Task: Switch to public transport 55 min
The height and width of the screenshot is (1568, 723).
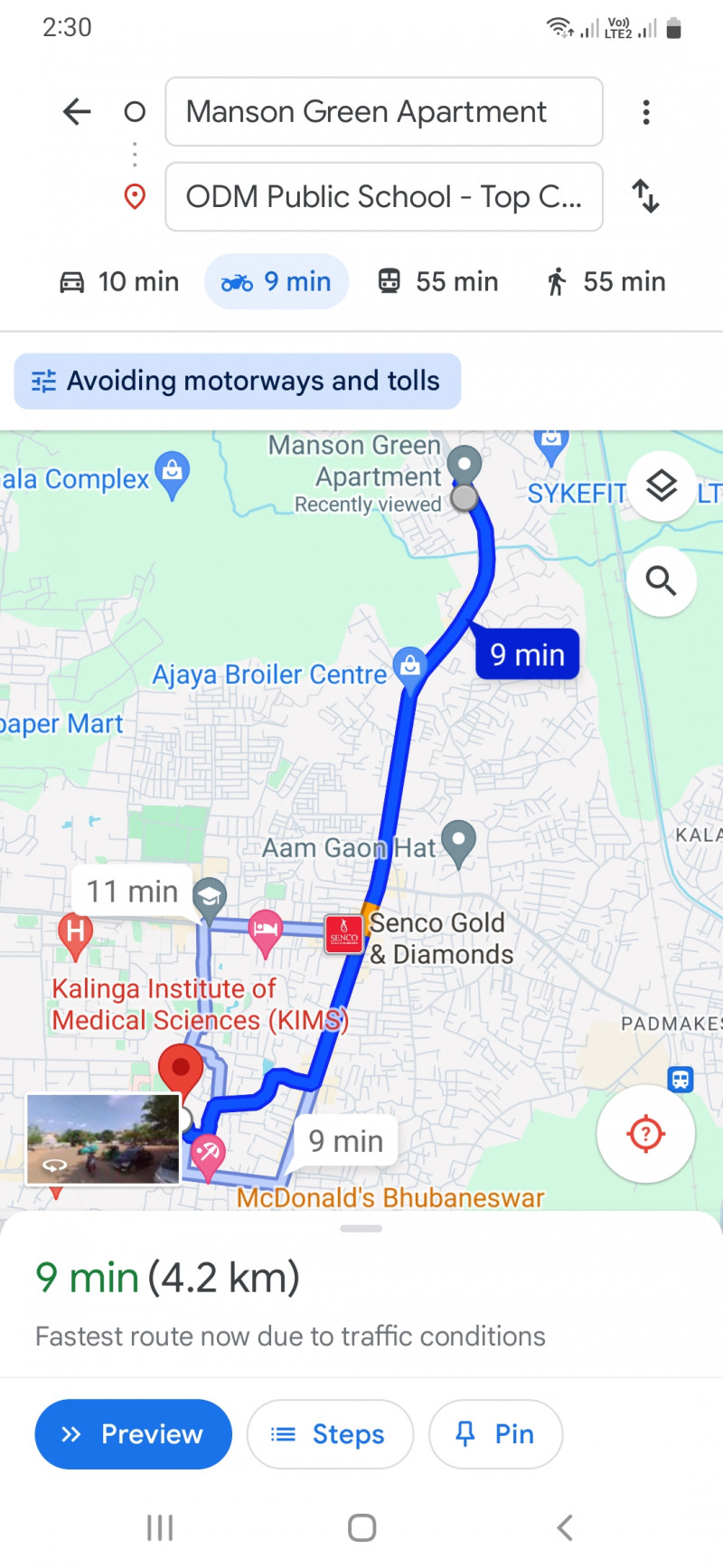Action: 438,282
